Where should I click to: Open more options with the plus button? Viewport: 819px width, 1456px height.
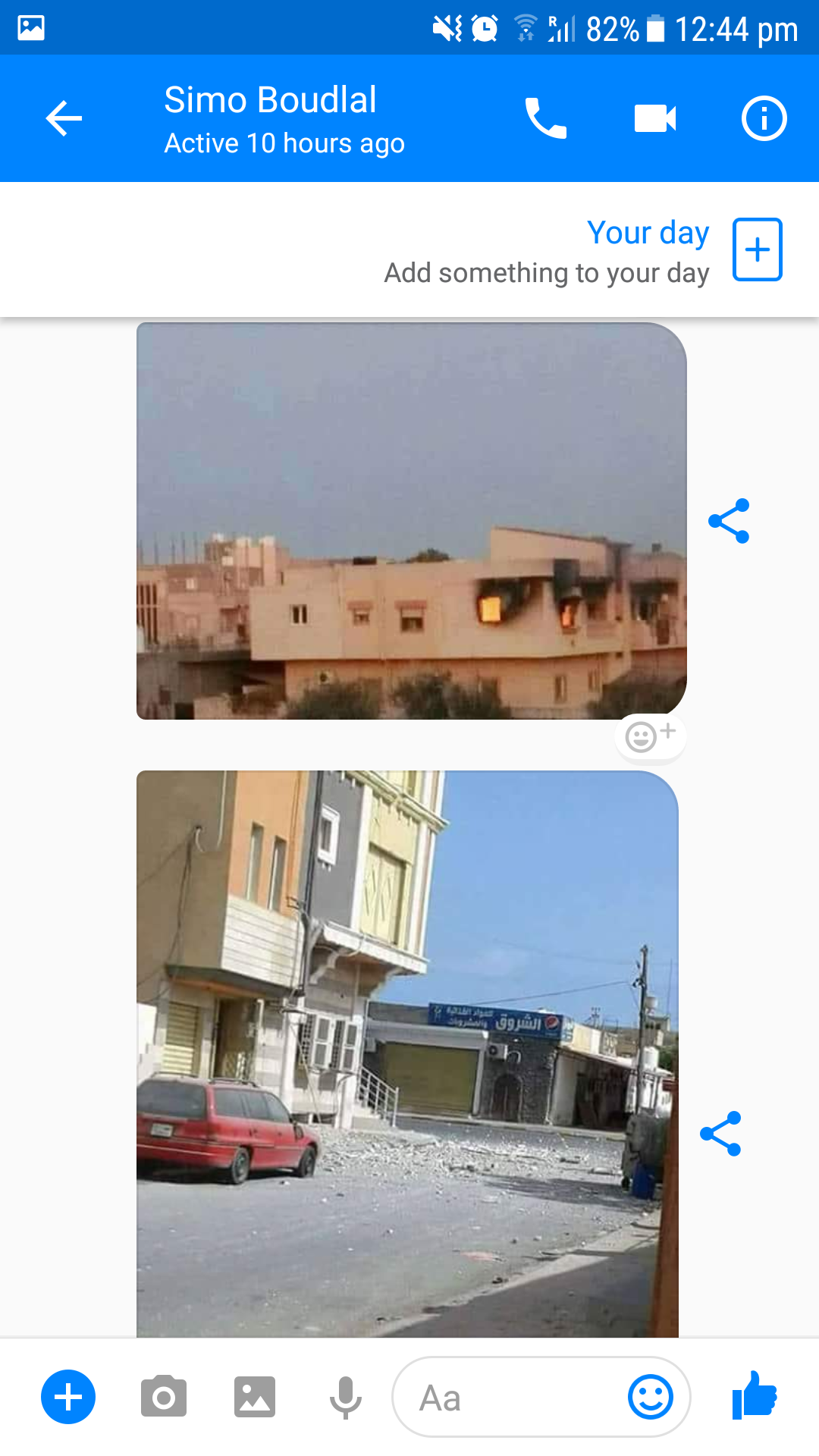tap(68, 1397)
